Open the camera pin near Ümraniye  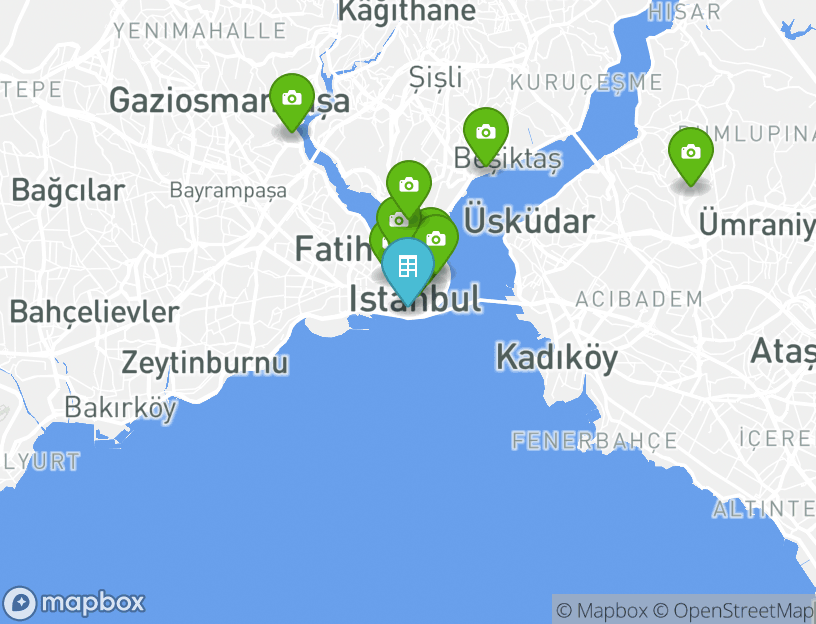point(690,153)
